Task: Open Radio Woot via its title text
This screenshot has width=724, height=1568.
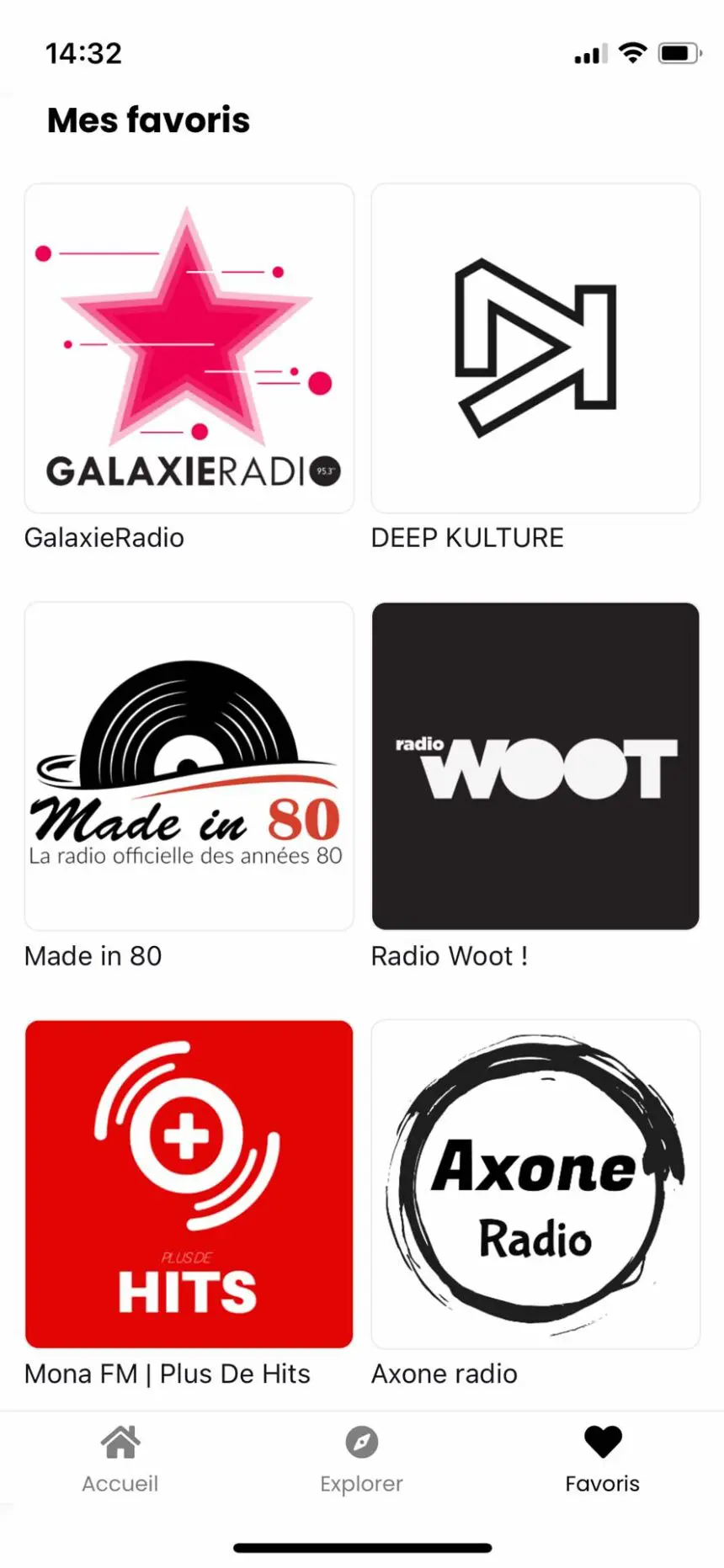Action: coord(450,955)
